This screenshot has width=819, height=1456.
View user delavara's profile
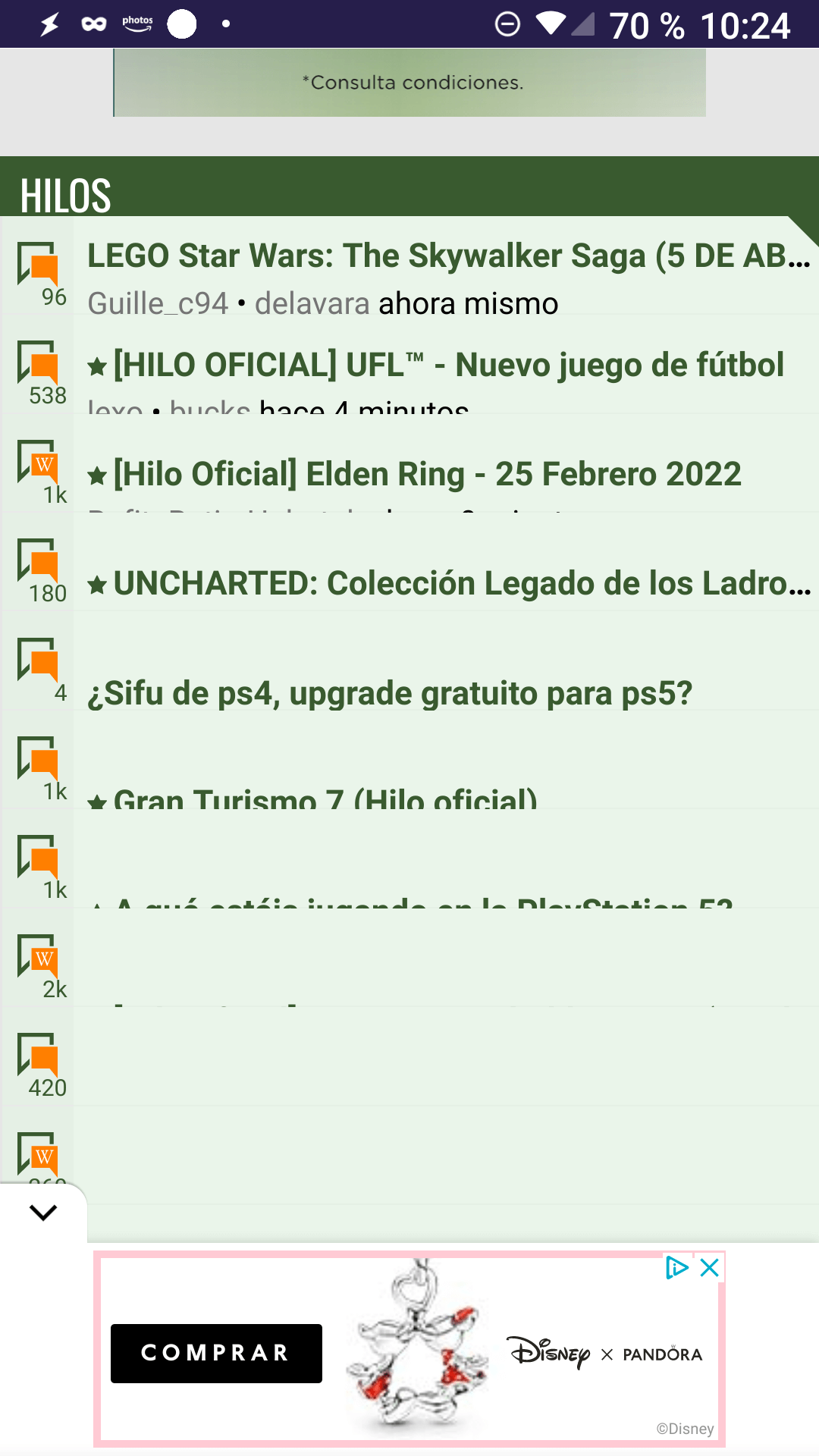click(312, 304)
